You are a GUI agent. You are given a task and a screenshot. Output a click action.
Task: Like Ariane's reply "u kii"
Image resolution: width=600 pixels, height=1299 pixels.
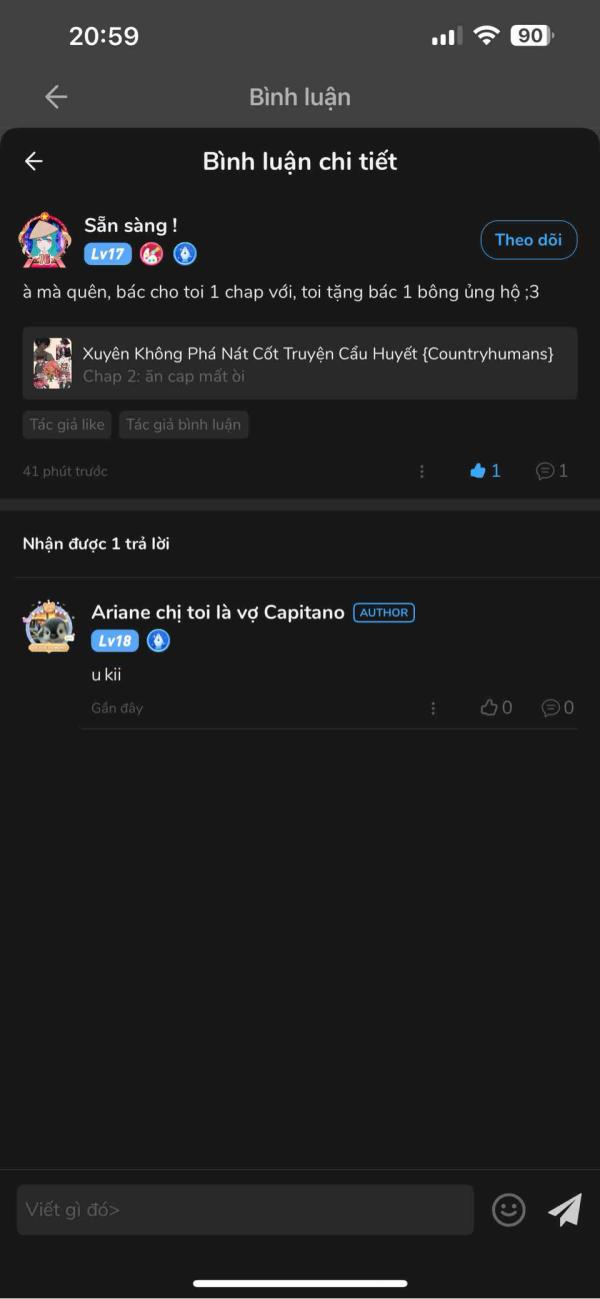point(496,708)
